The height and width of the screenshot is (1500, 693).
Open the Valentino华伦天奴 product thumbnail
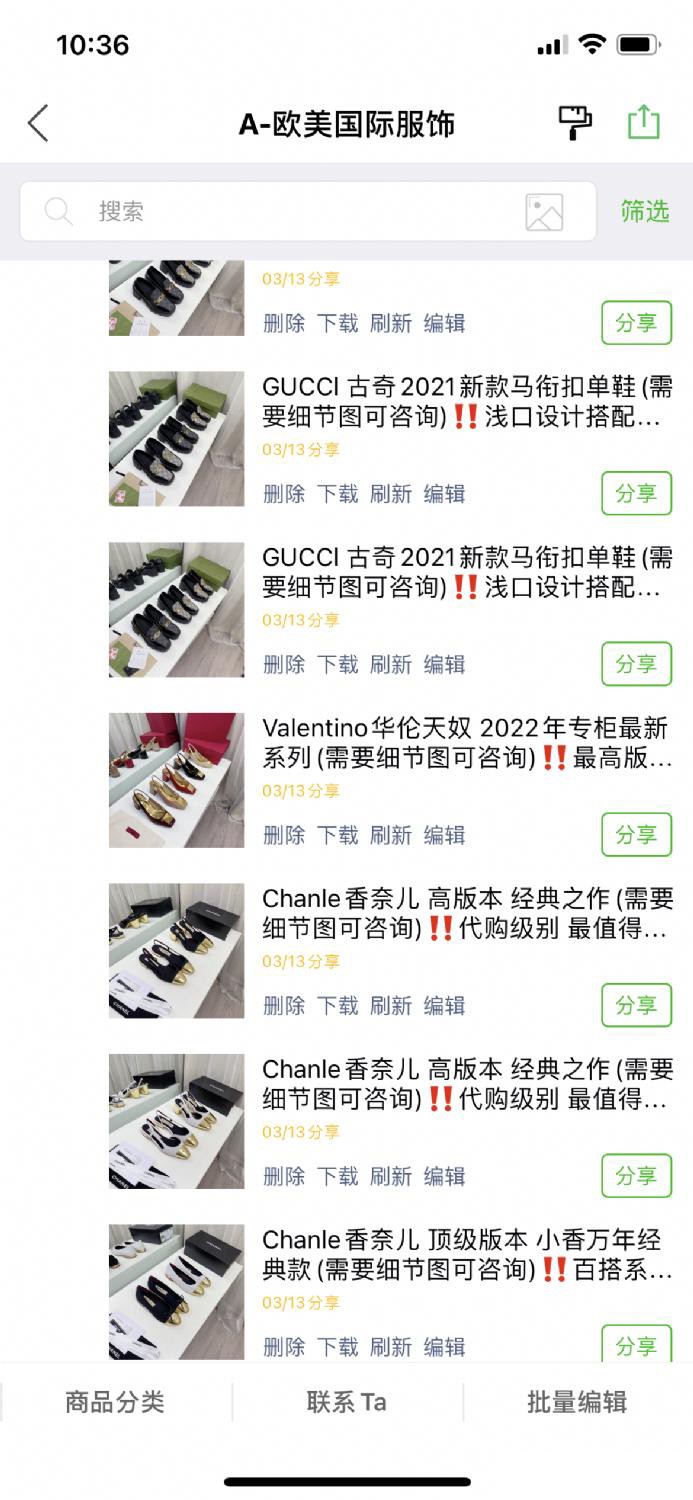pos(177,780)
